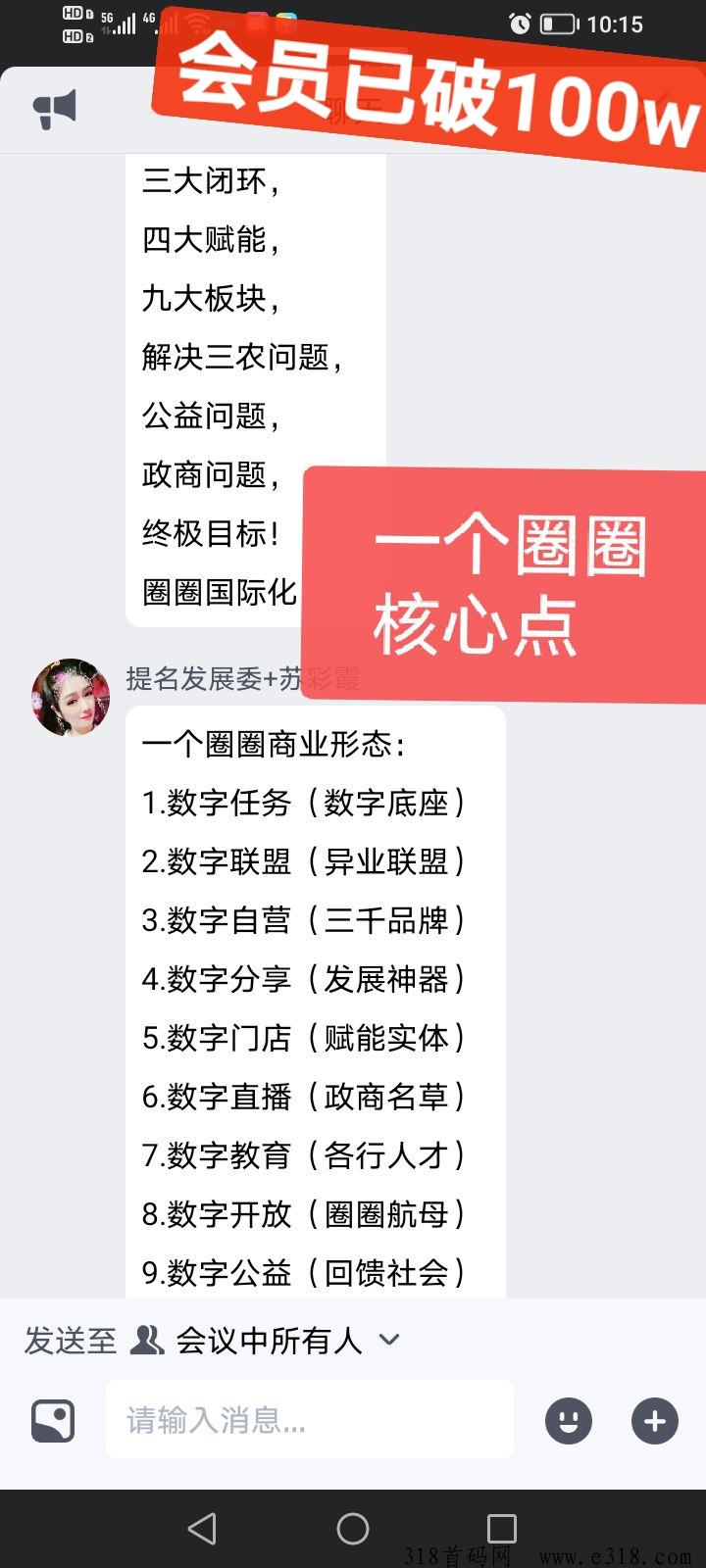Open more options with the plus icon
The image size is (706, 1568).
pos(655,1420)
